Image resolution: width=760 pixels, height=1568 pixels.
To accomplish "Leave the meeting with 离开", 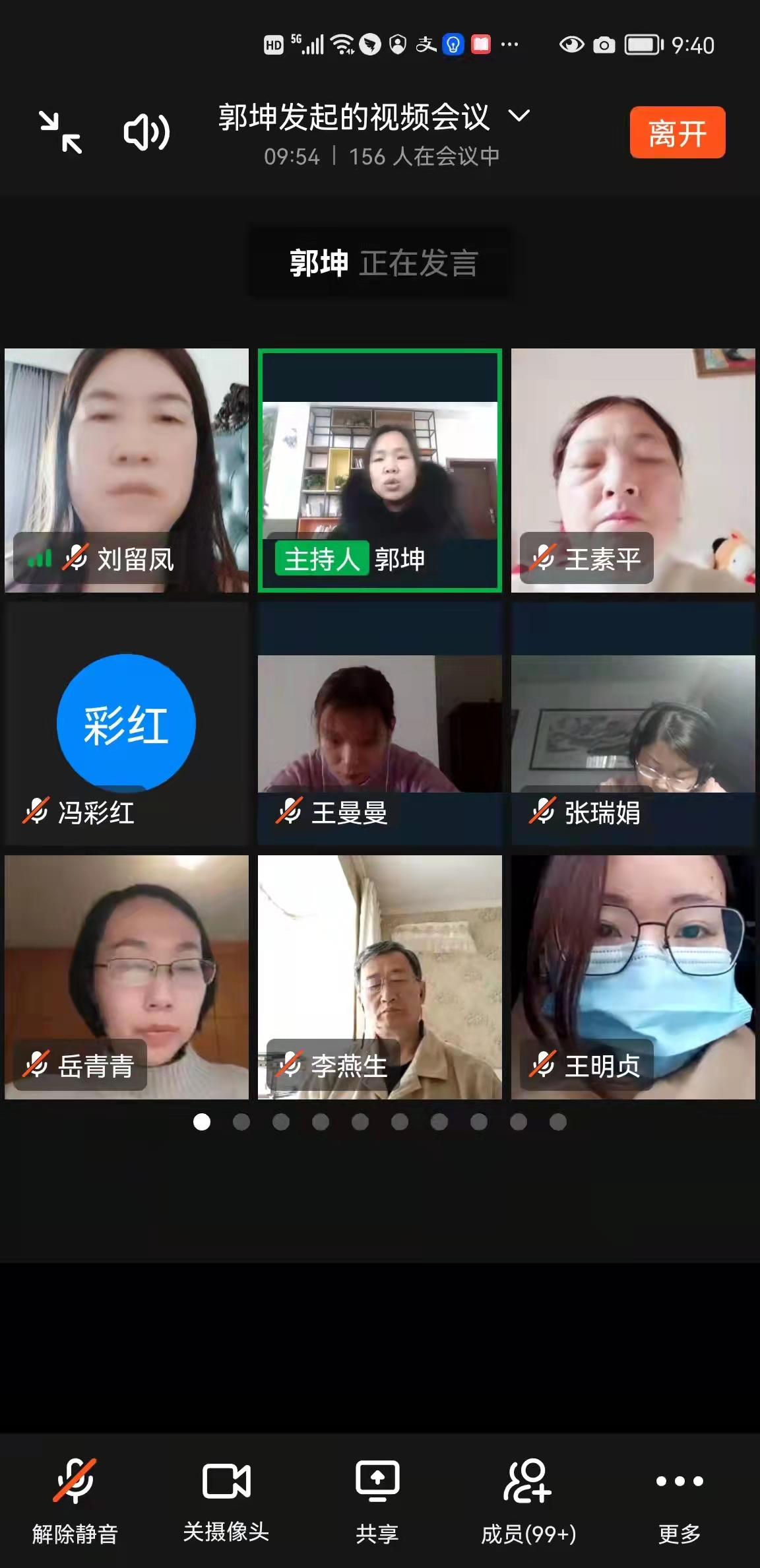I will [677, 133].
